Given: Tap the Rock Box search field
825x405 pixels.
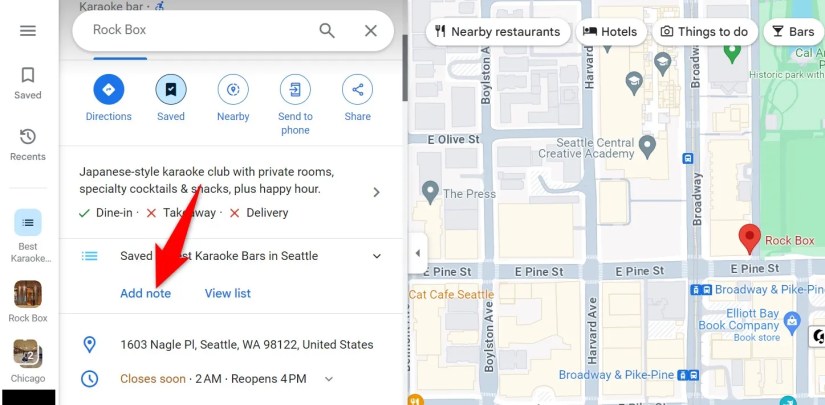Looking at the screenshot, I should (200, 30).
